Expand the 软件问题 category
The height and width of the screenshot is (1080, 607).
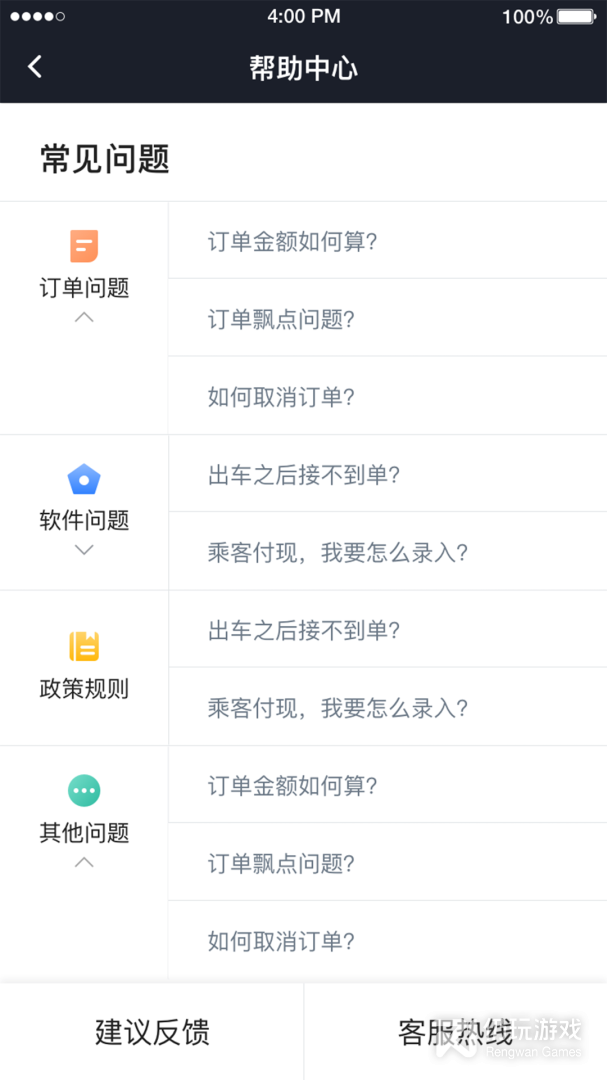[84, 550]
